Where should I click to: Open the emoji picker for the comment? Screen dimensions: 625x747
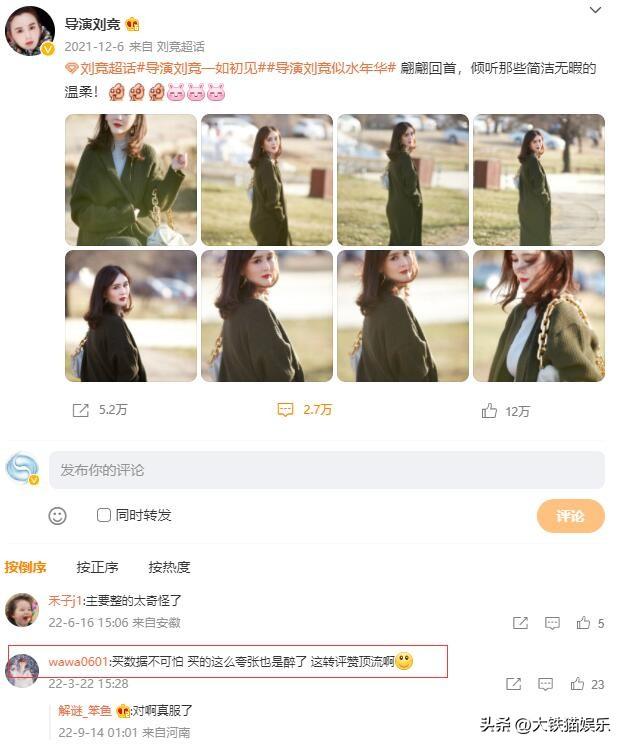[58, 516]
